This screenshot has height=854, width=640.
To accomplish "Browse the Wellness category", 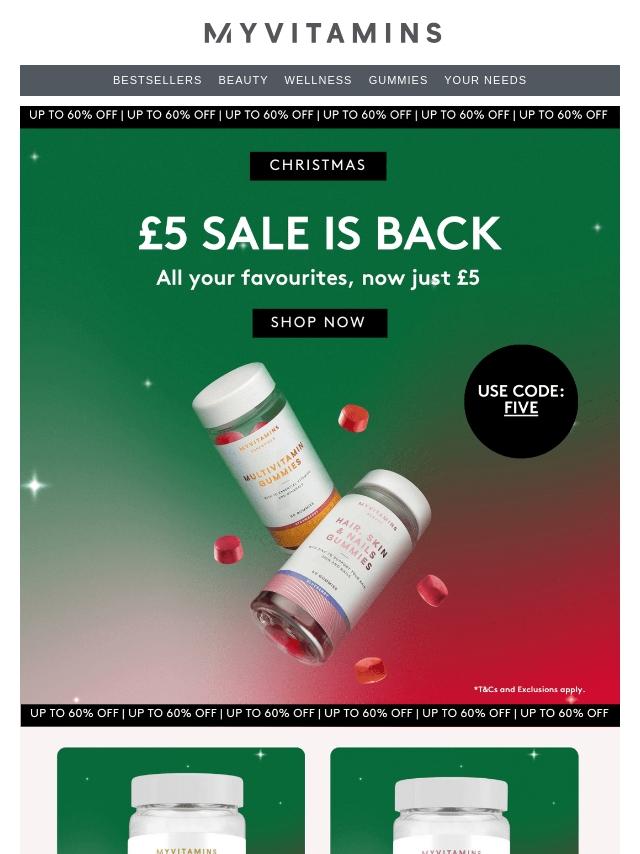I will tap(318, 80).
